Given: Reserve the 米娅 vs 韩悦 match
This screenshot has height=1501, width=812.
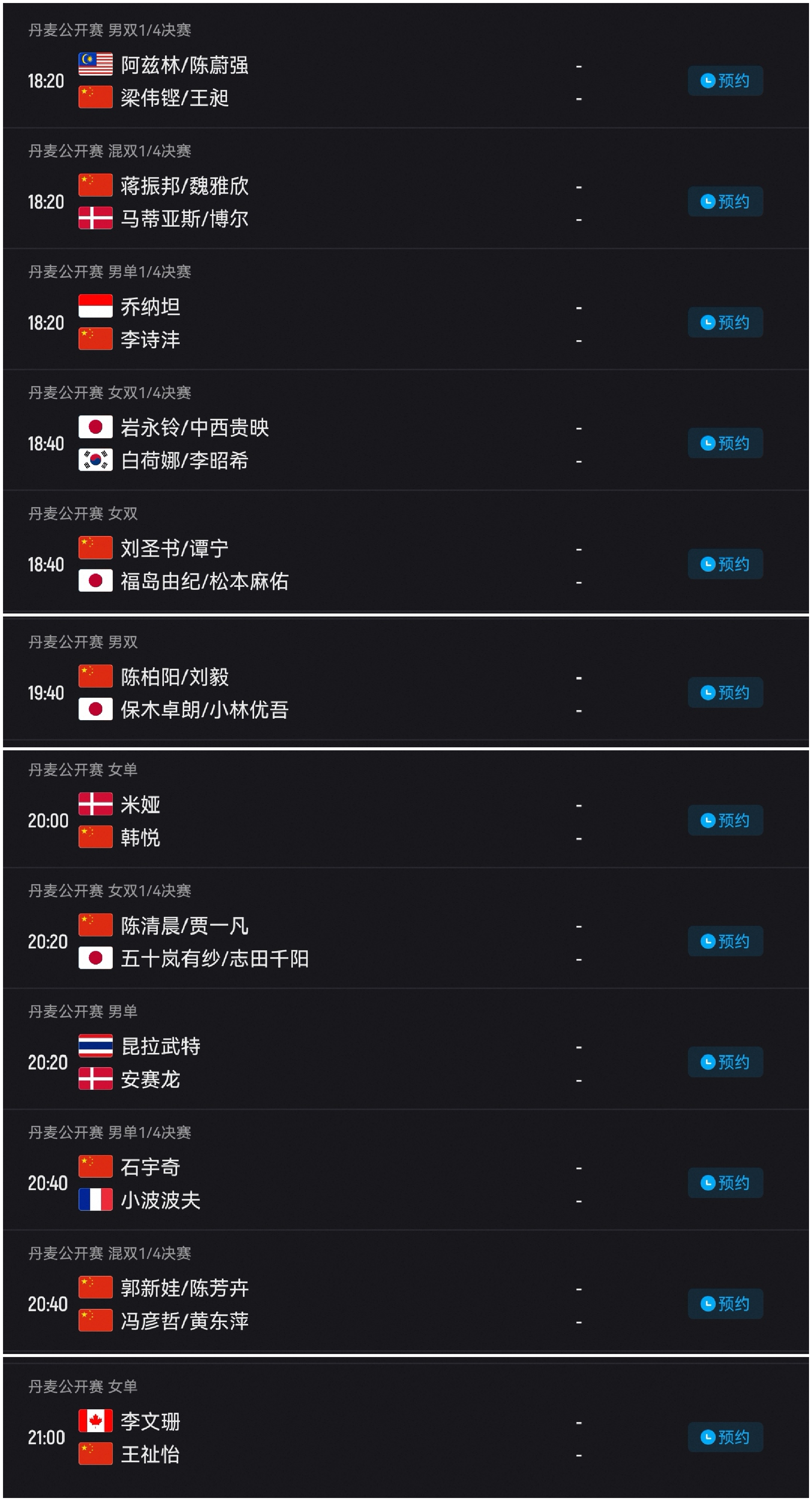Looking at the screenshot, I should pyautogui.click(x=724, y=821).
